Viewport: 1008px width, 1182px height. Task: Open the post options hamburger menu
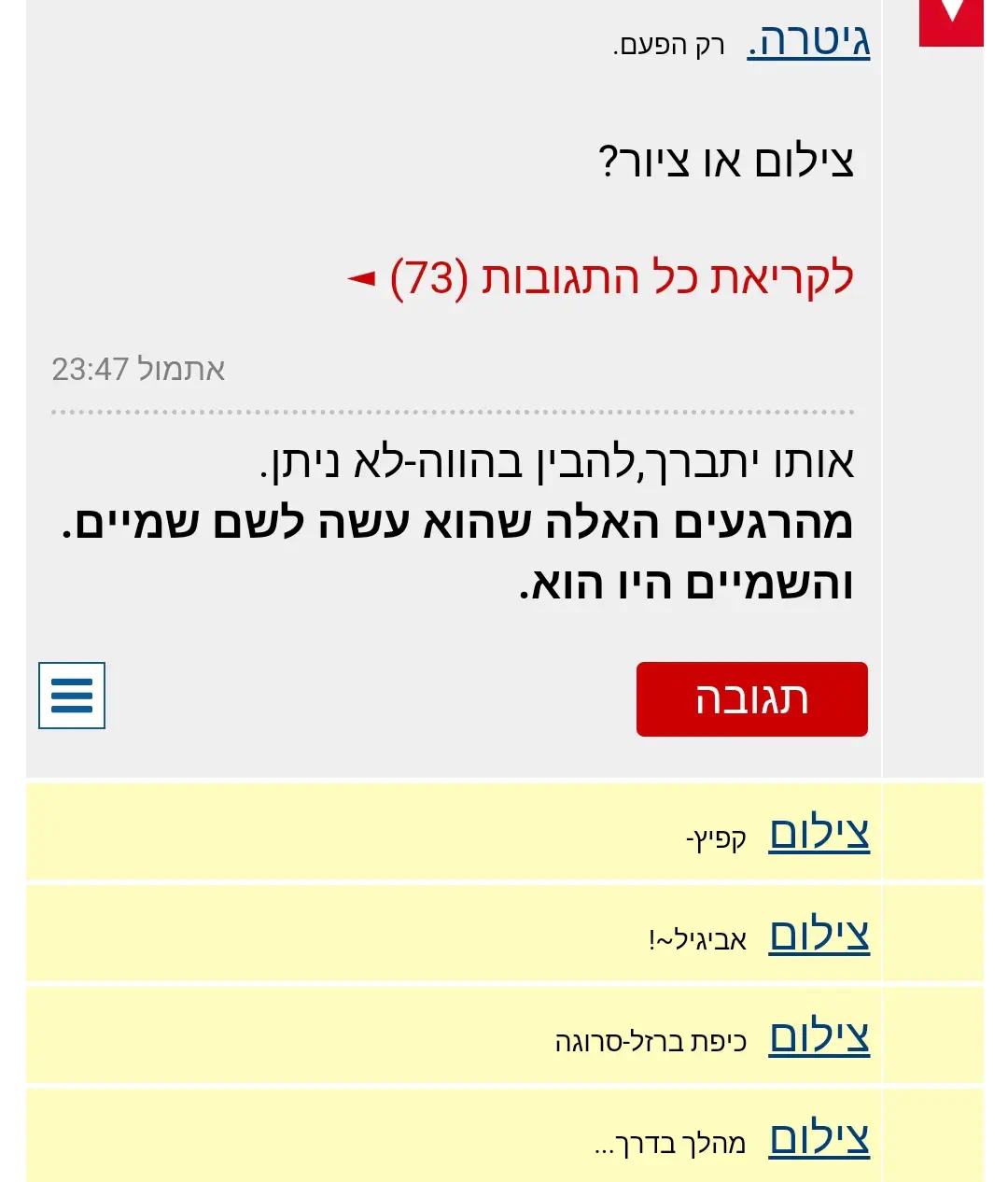[72, 696]
